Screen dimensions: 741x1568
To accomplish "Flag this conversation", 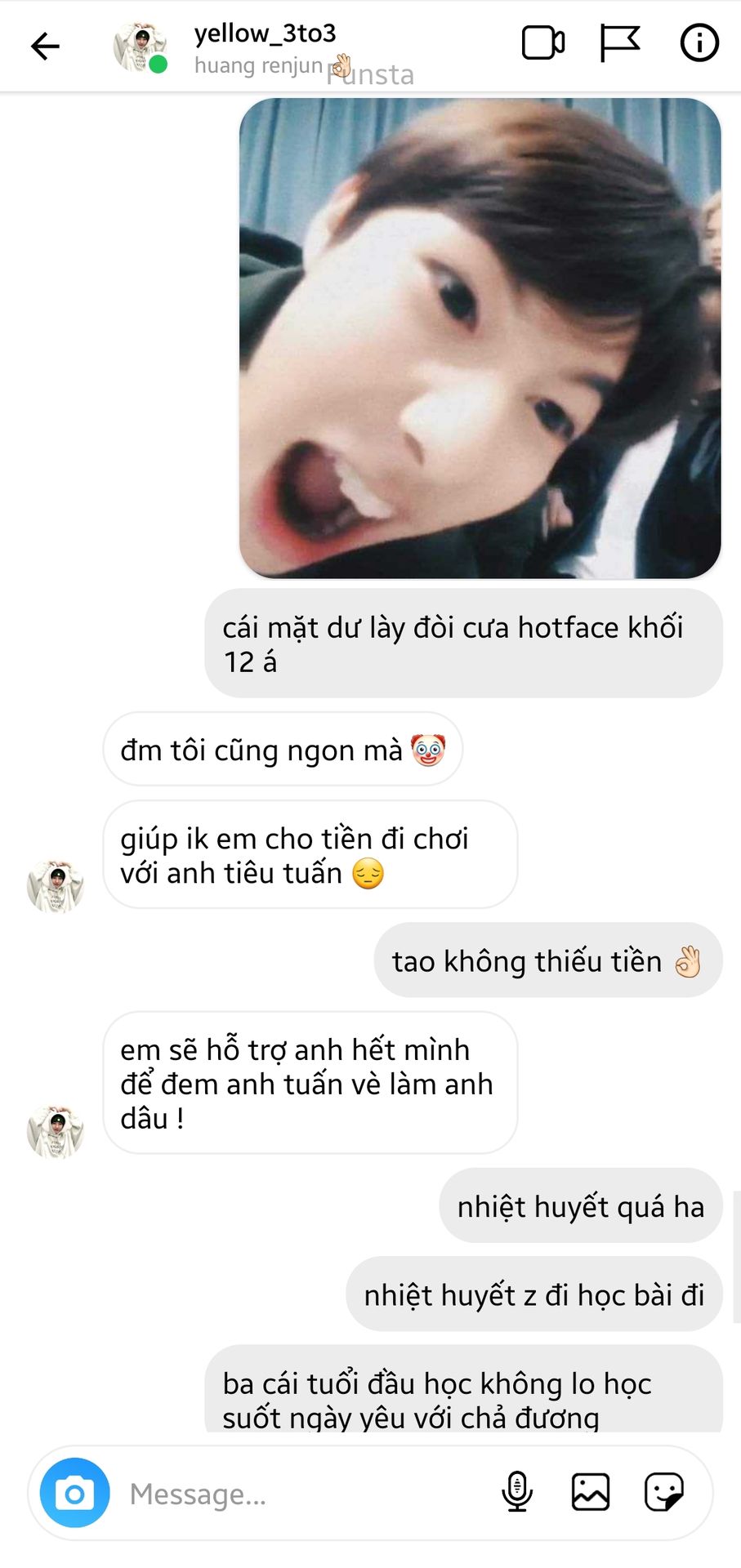I will tap(619, 43).
